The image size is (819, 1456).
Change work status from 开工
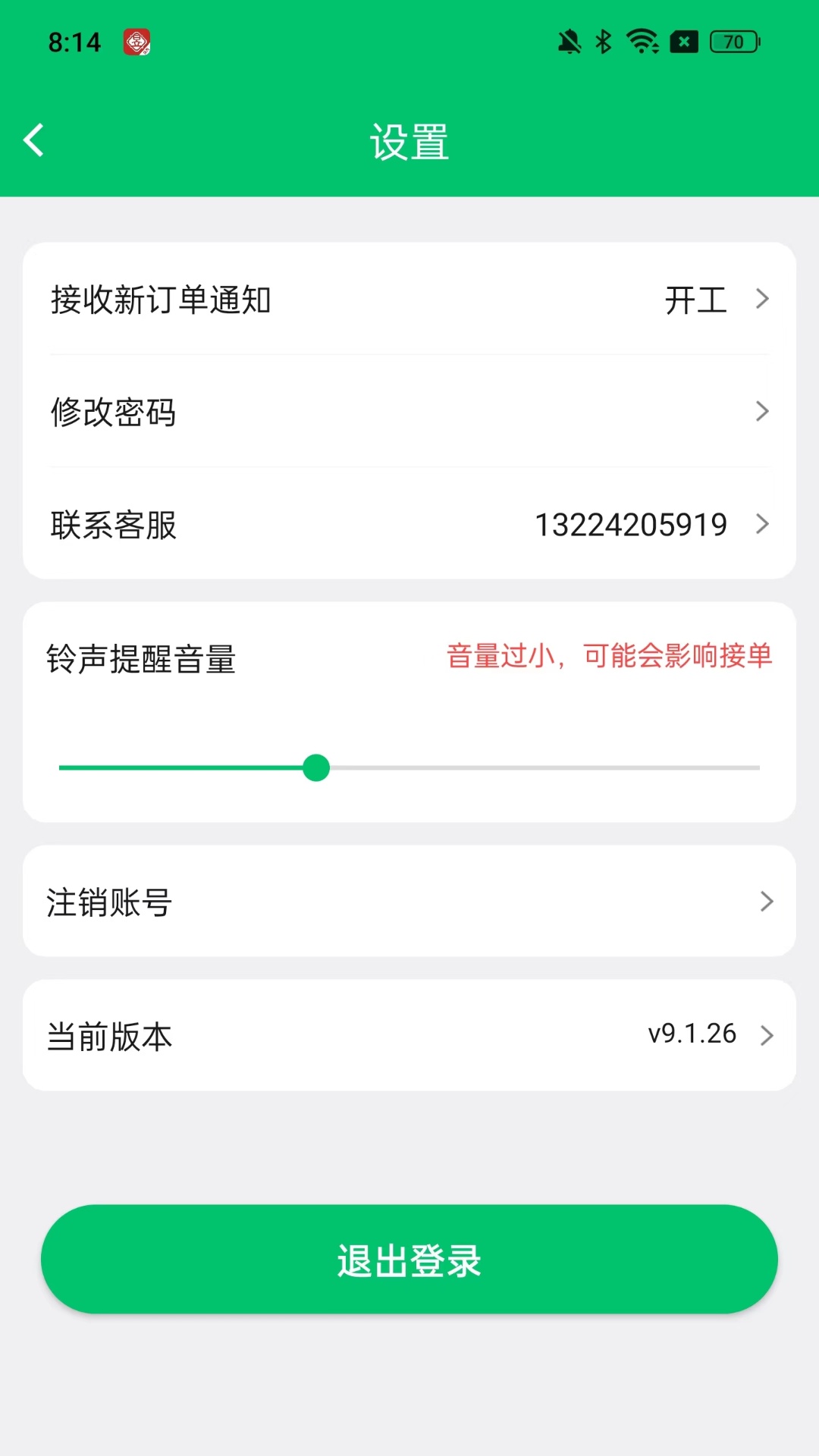click(696, 300)
